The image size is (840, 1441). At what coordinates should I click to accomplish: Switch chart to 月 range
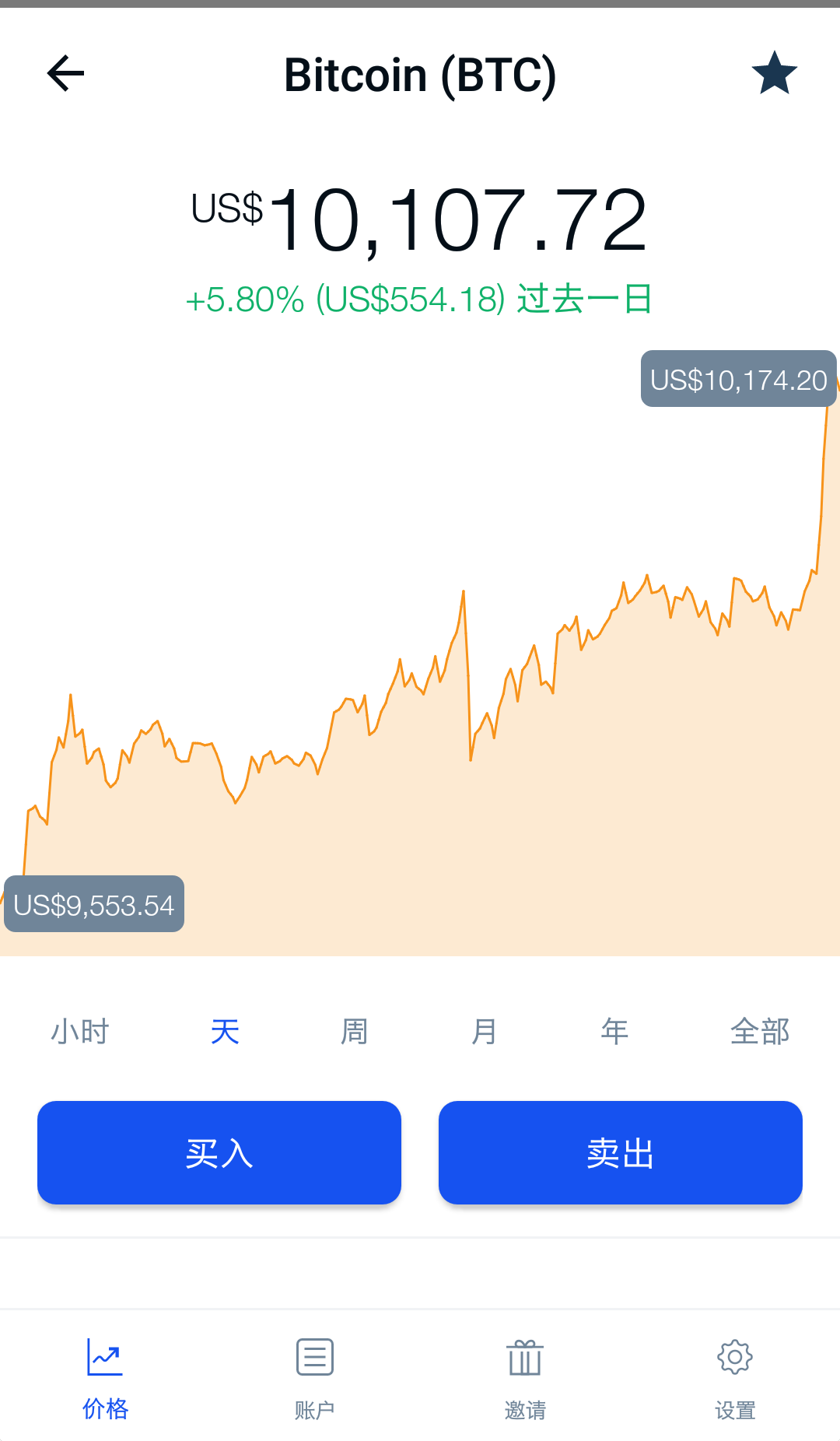pyautogui.click(x=484, y=1032)
